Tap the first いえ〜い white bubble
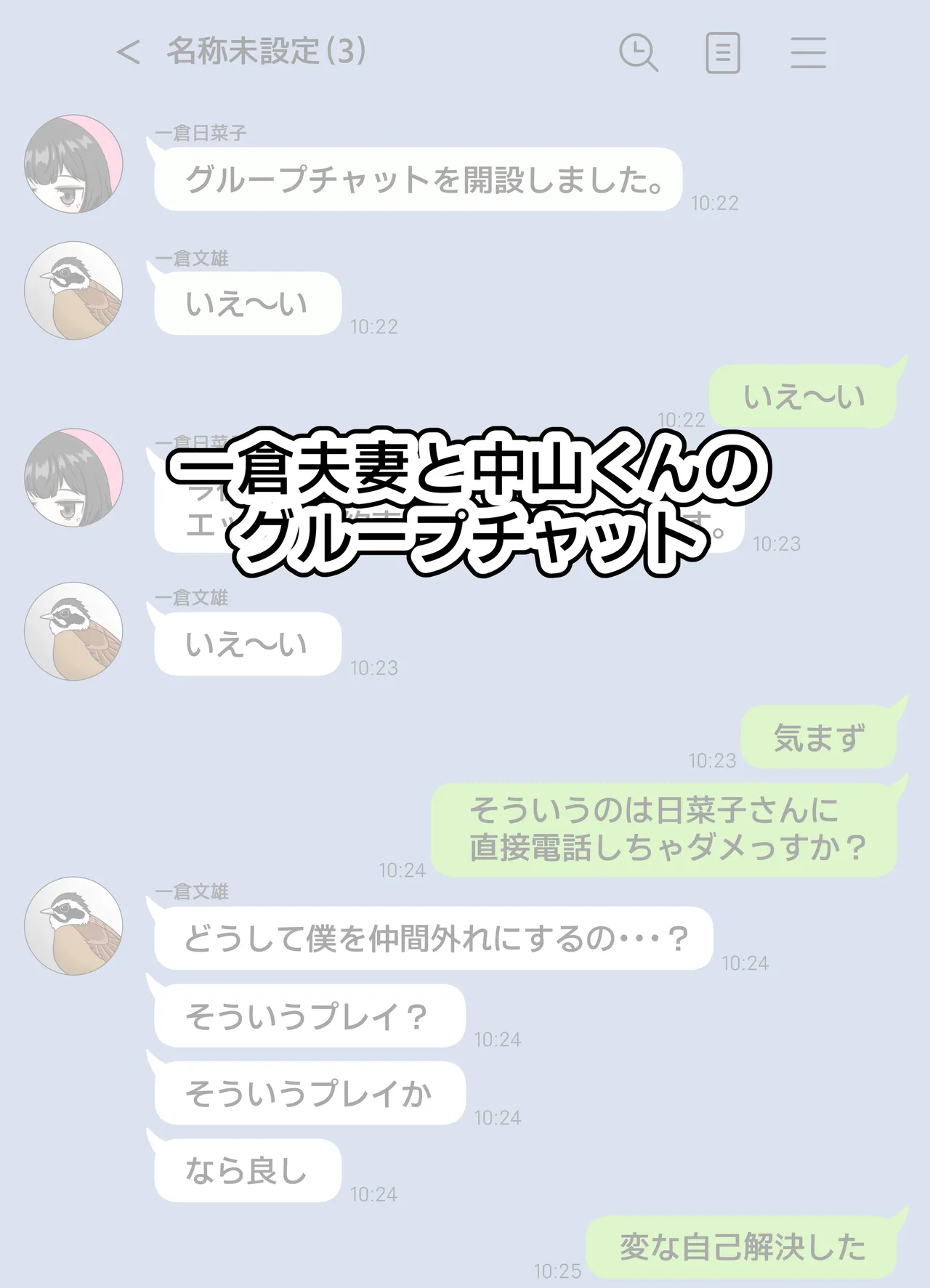Viewport: 930px width, 1288px height. 247,302
